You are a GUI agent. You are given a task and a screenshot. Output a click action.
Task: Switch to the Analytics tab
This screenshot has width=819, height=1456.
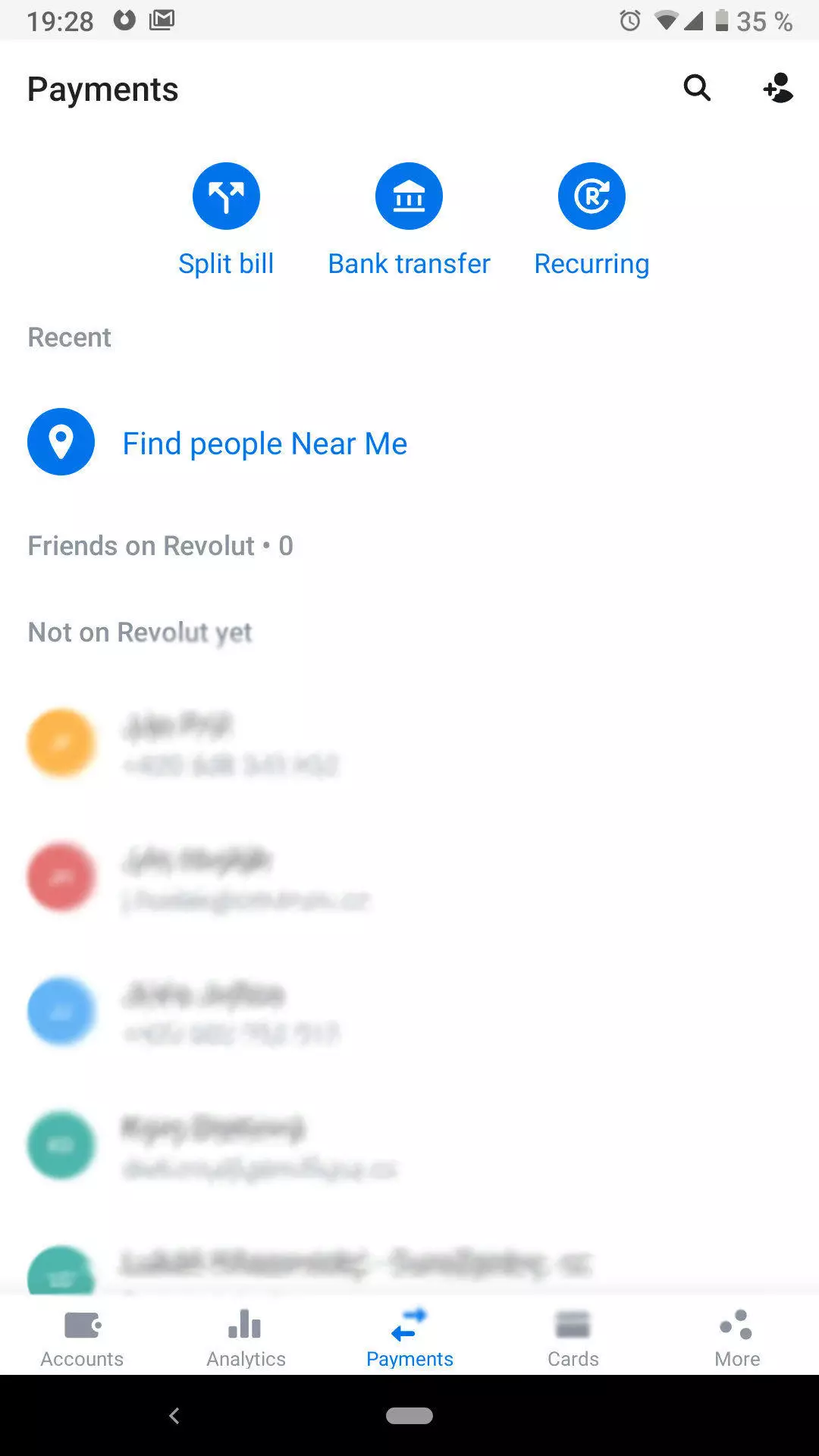pos(246,1338)
